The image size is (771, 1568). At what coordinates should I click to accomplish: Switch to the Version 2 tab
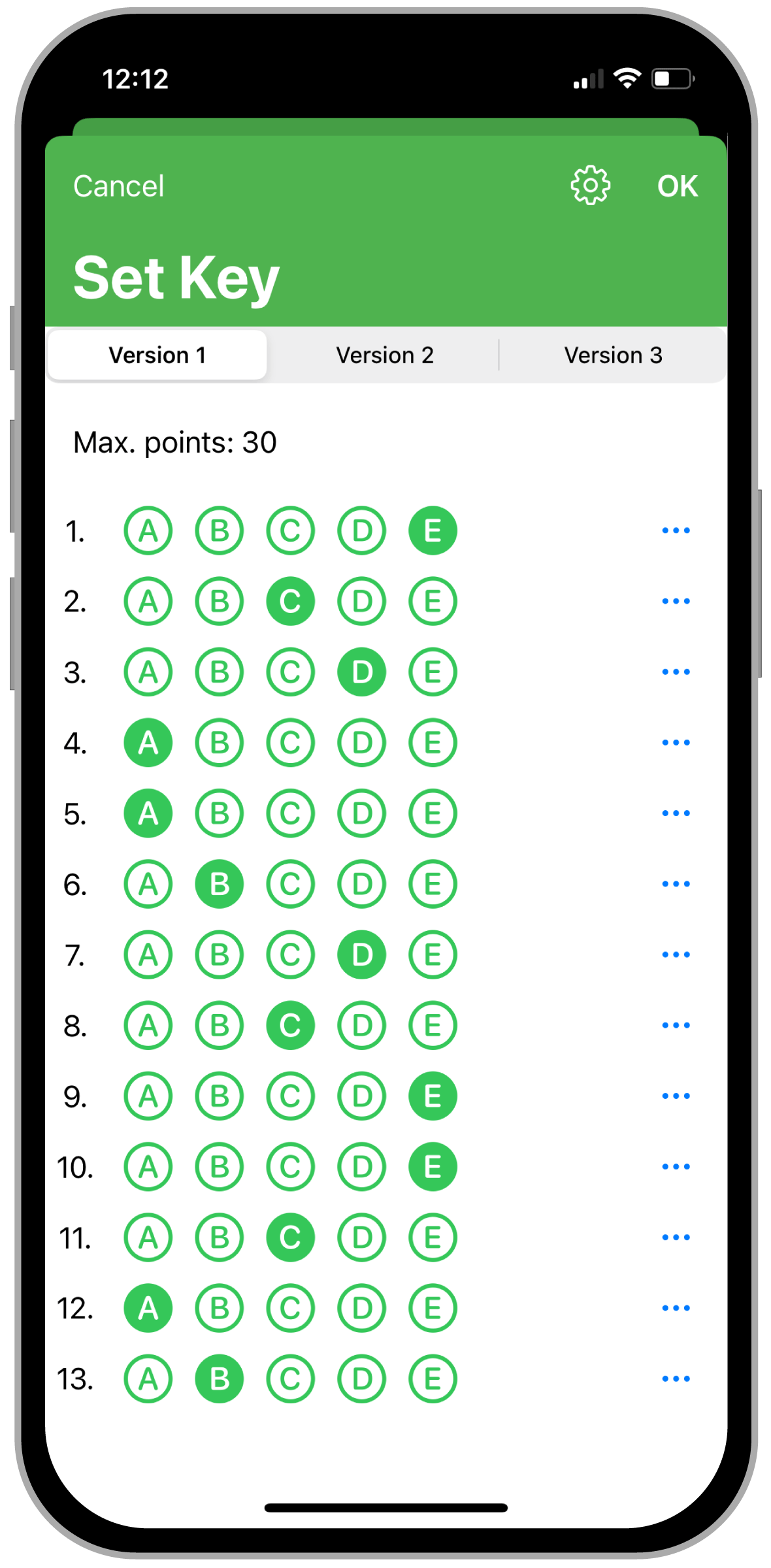[385, 355]
